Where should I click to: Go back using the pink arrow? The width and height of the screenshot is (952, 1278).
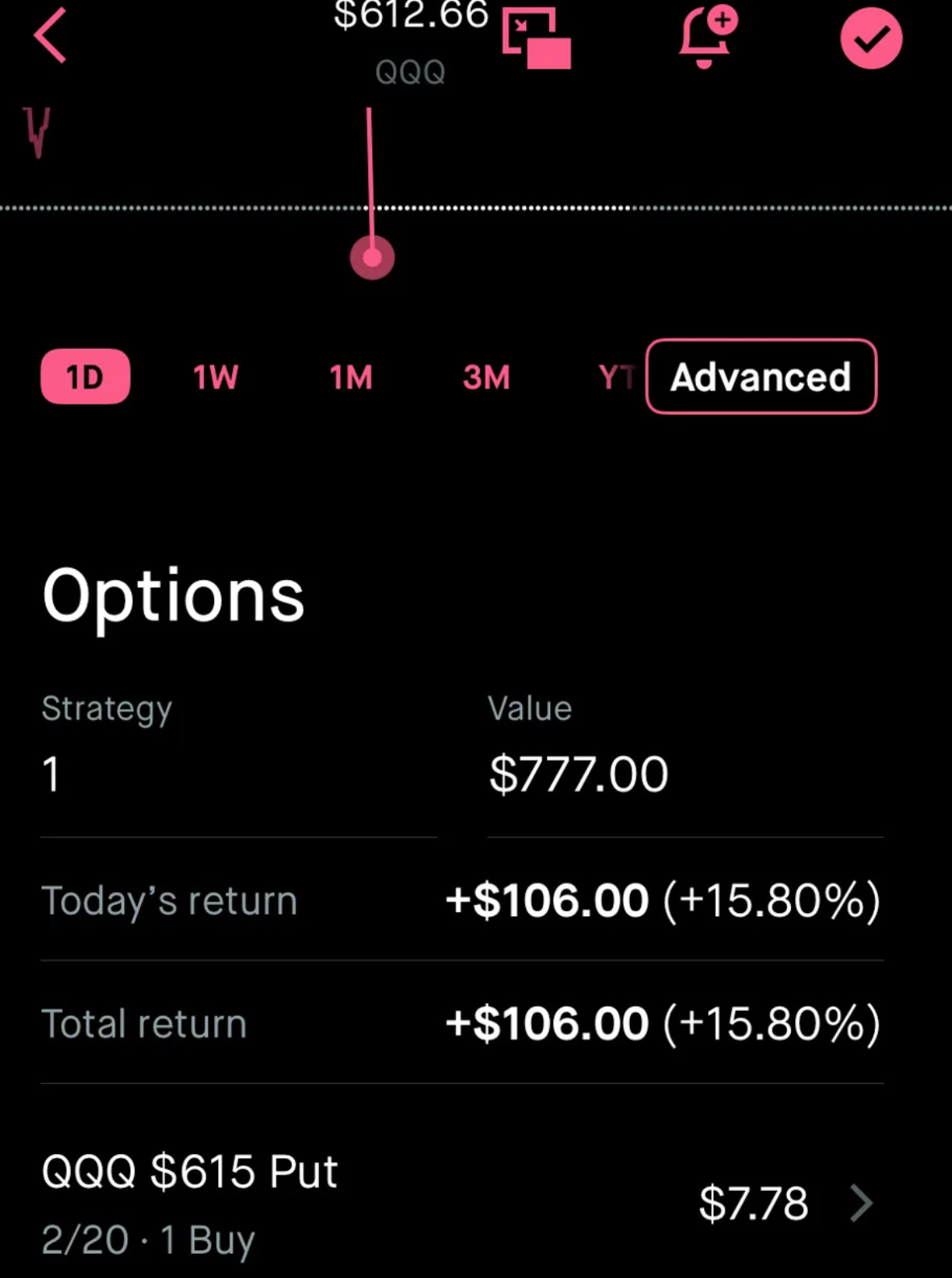50,36
